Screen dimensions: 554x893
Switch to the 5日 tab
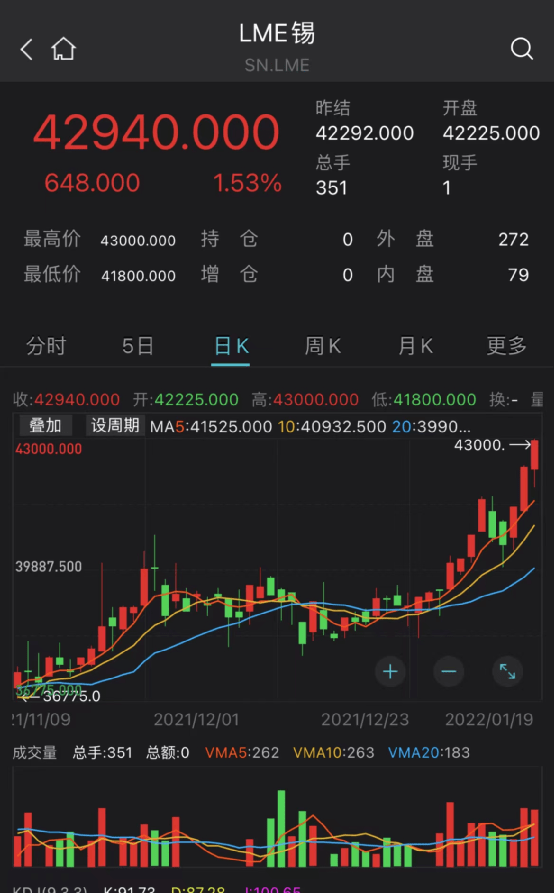(138, 346)
